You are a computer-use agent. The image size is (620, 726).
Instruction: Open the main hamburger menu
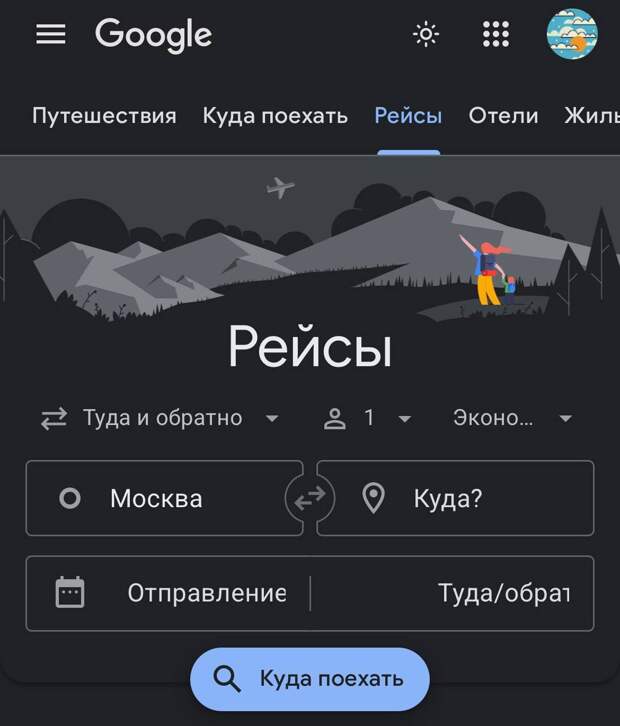pos(50,34)
